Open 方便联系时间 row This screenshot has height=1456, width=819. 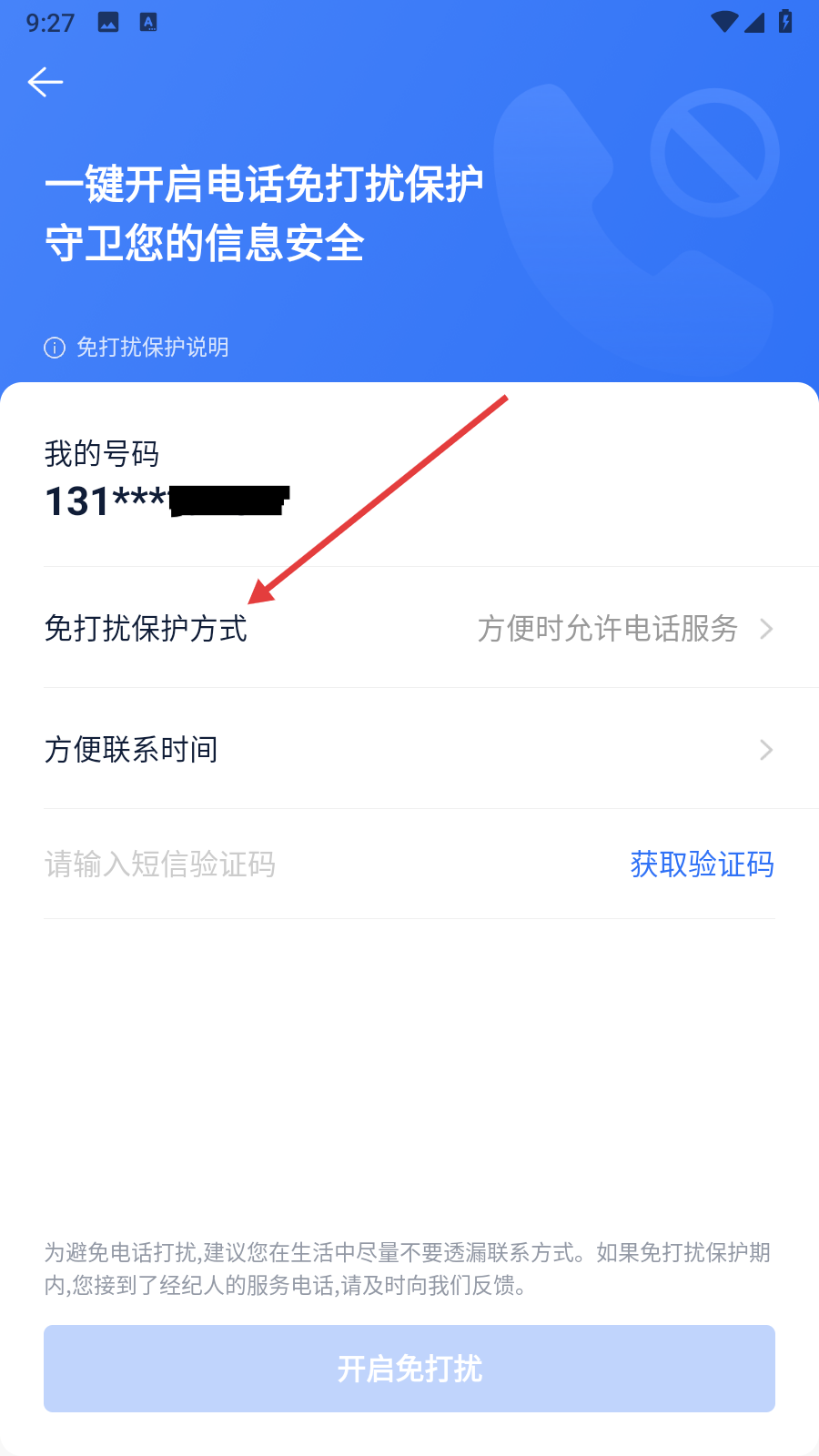point(409,749)
